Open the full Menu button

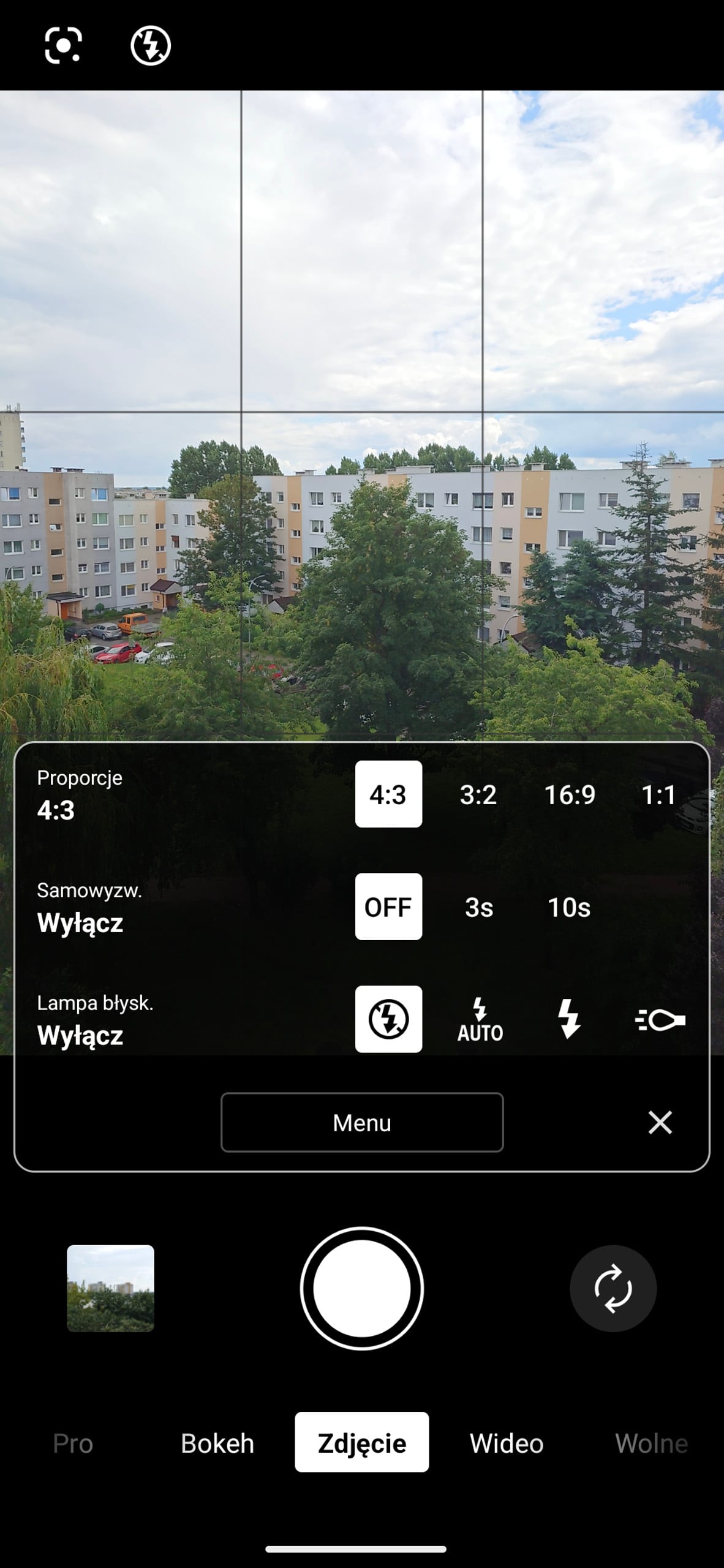362,1122
